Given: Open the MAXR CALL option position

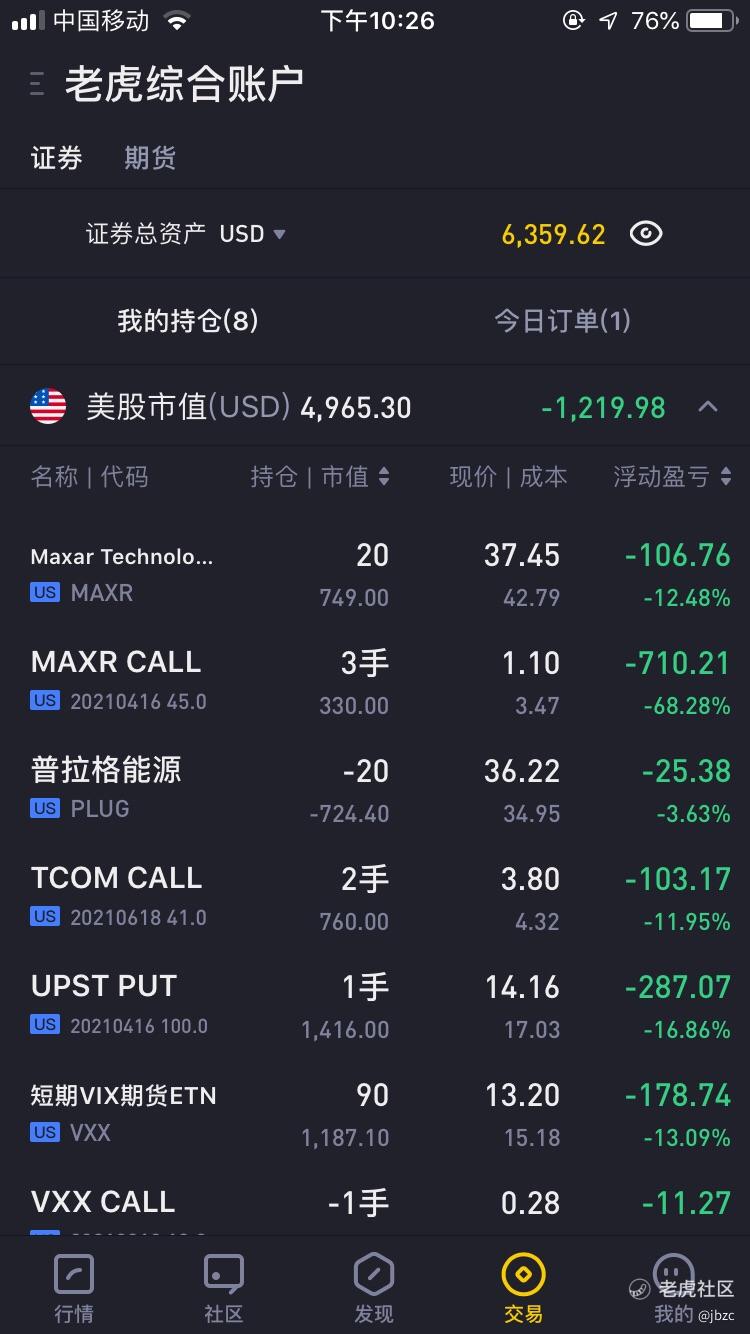Looking at the screenshot, I should point(375,683).
